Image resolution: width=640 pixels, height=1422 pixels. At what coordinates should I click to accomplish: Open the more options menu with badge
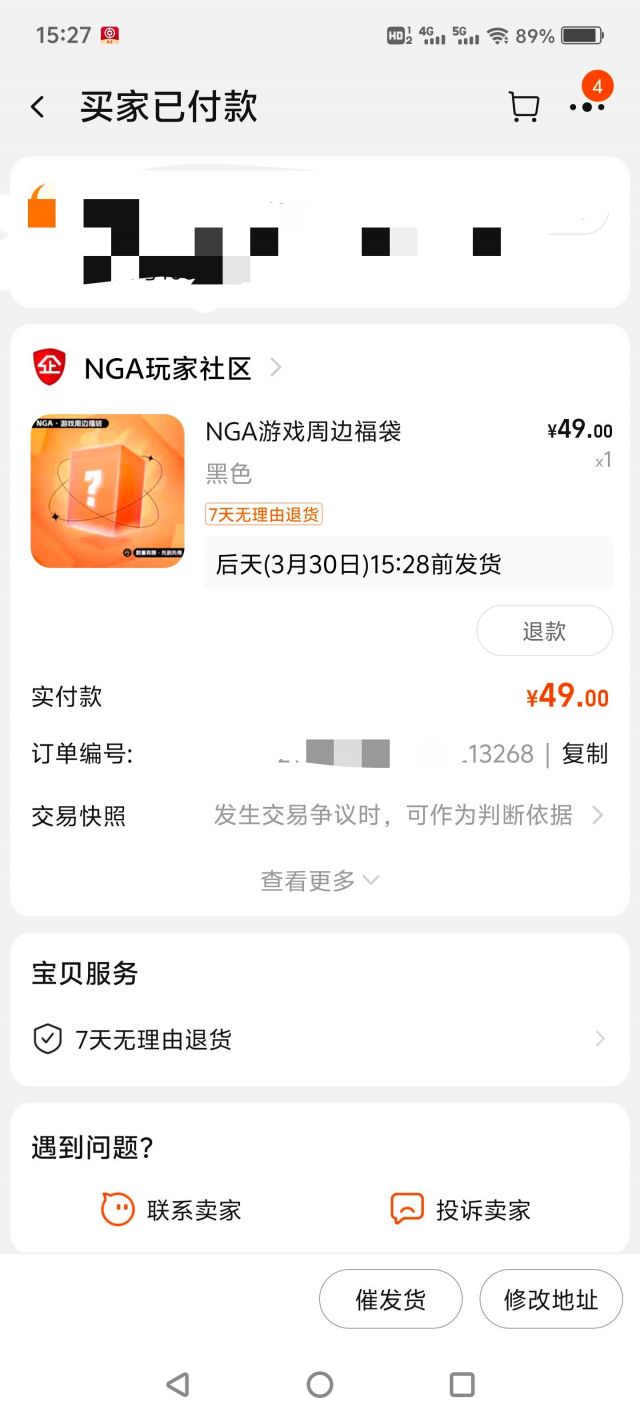click(x=587, y=106)
